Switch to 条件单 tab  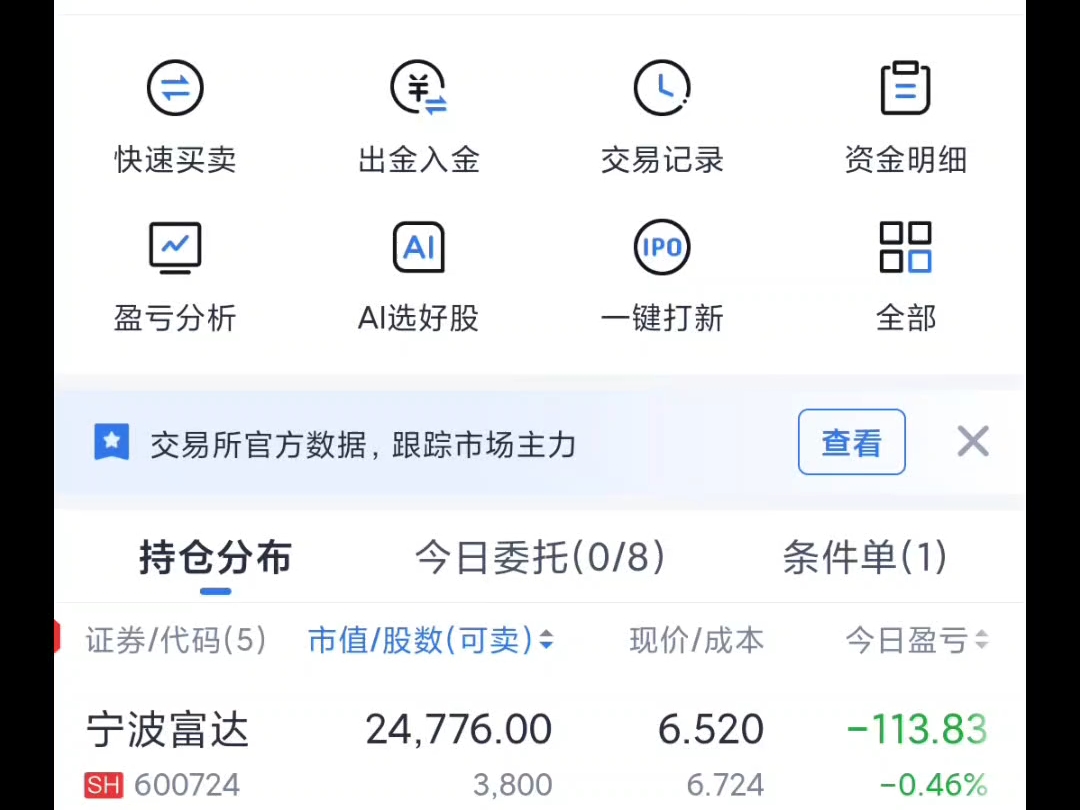coord(865,558)
